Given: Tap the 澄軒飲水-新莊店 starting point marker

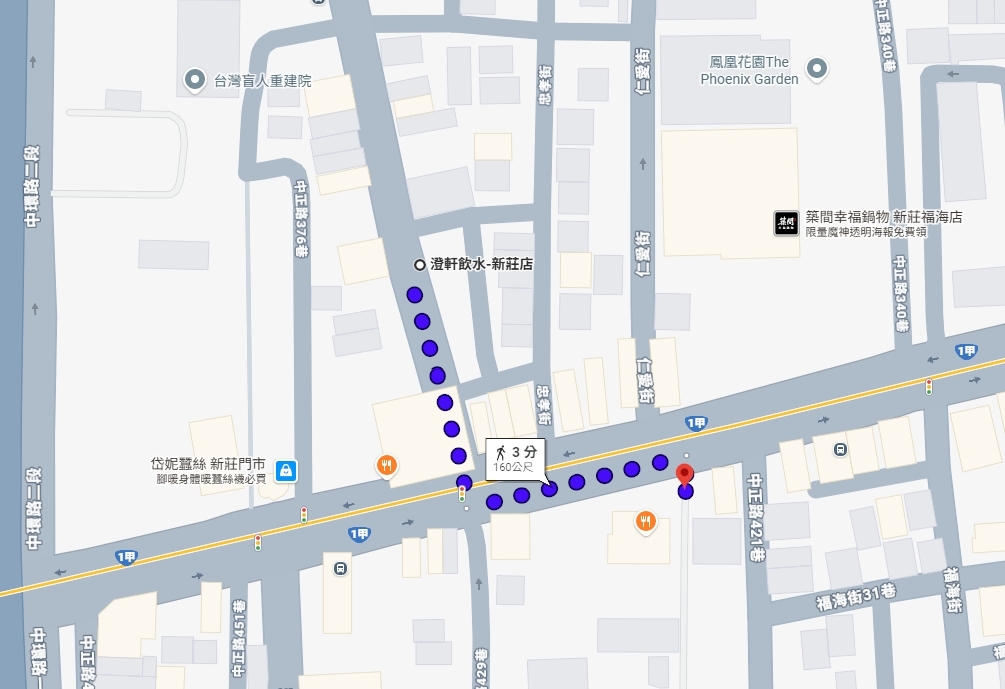Looking at the screenshot, I should 420,265.
